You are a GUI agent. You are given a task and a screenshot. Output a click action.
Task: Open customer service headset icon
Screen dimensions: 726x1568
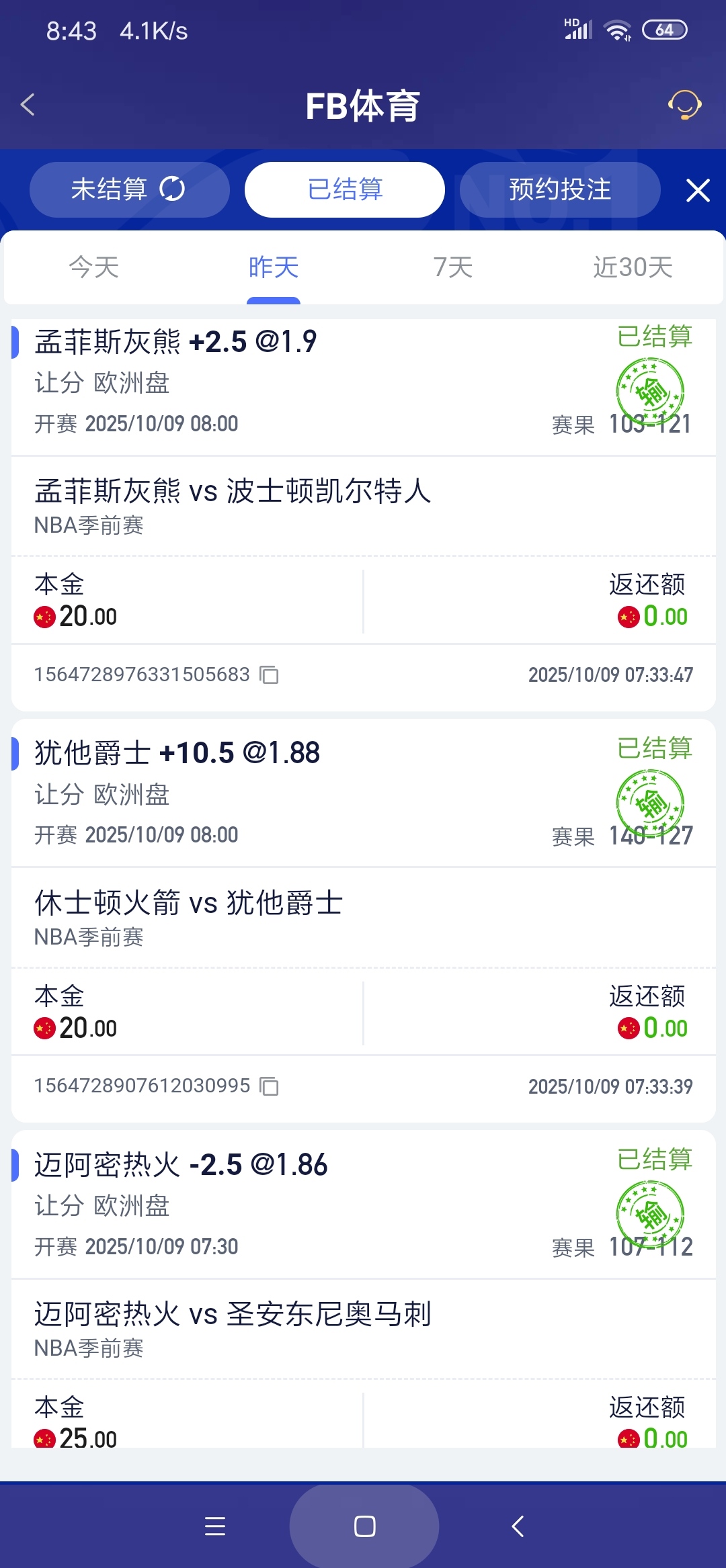pyautogui.click(x=684, y=105)
